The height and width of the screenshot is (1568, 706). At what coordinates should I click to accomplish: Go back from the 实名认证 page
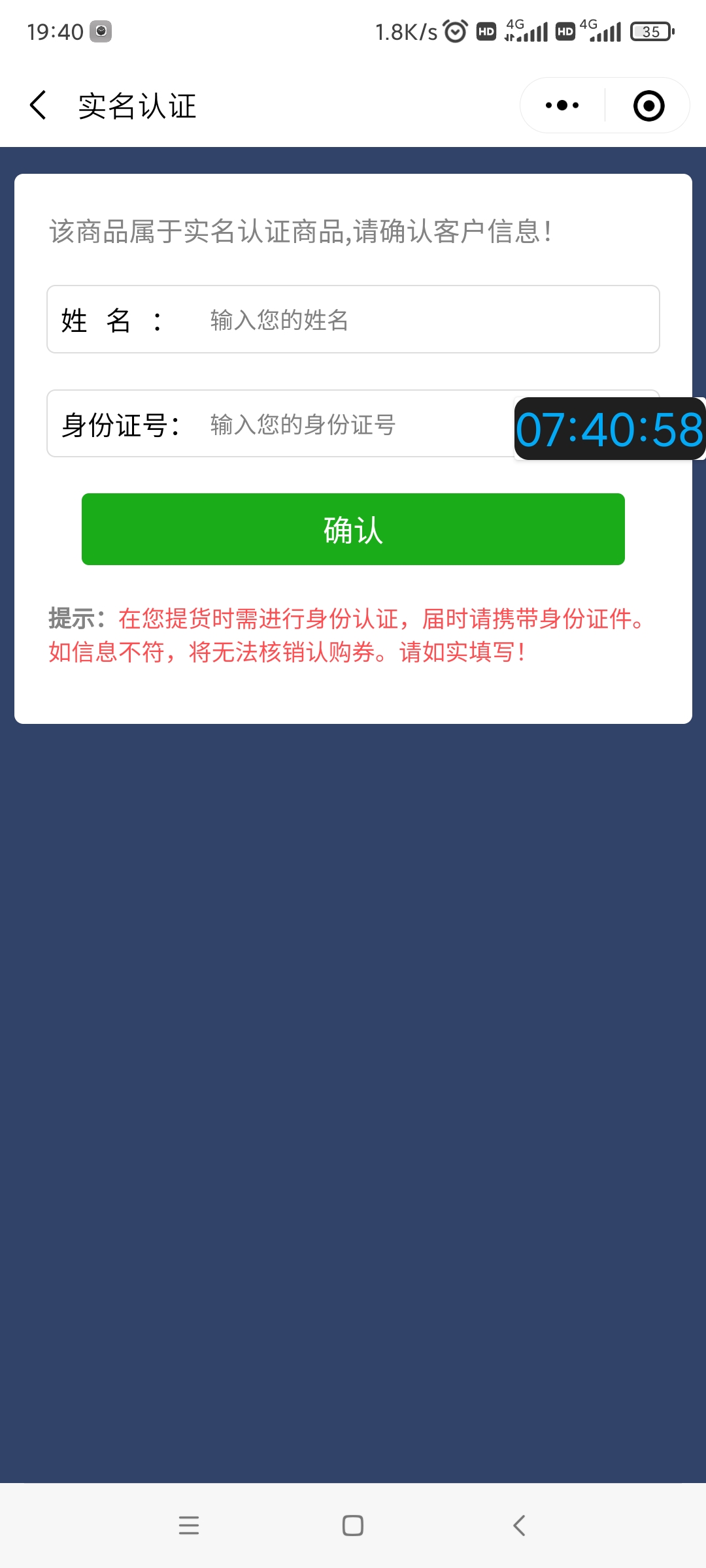coord(39,105)
